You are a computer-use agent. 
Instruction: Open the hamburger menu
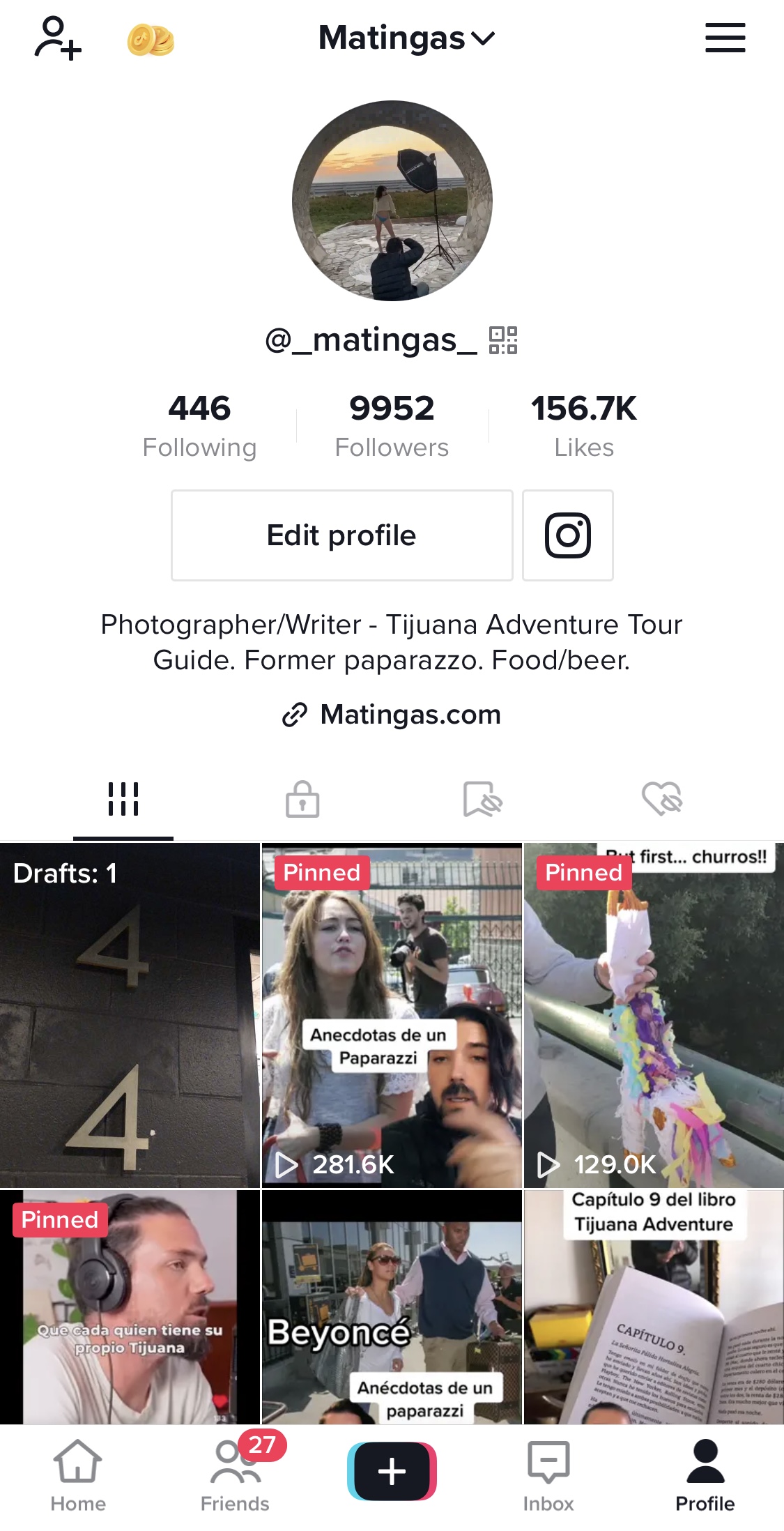tap(725, 38)
